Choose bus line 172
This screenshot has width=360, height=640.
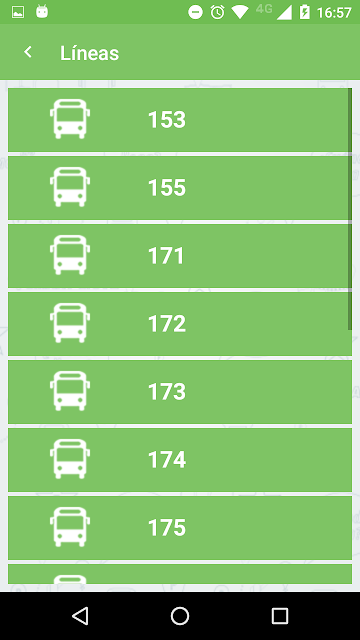click(180, 324)
